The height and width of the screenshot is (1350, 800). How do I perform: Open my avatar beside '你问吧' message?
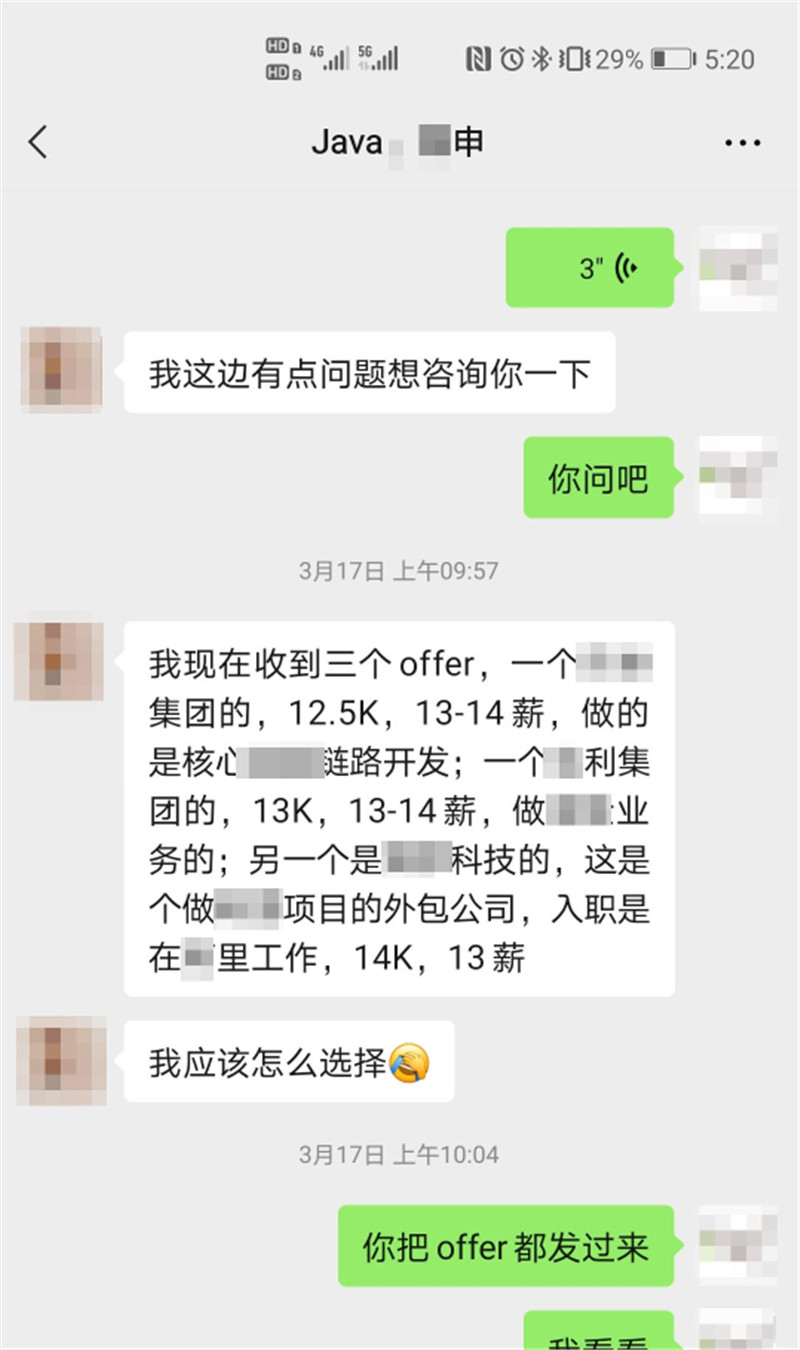pyautogui.click(x=738, y=476)
